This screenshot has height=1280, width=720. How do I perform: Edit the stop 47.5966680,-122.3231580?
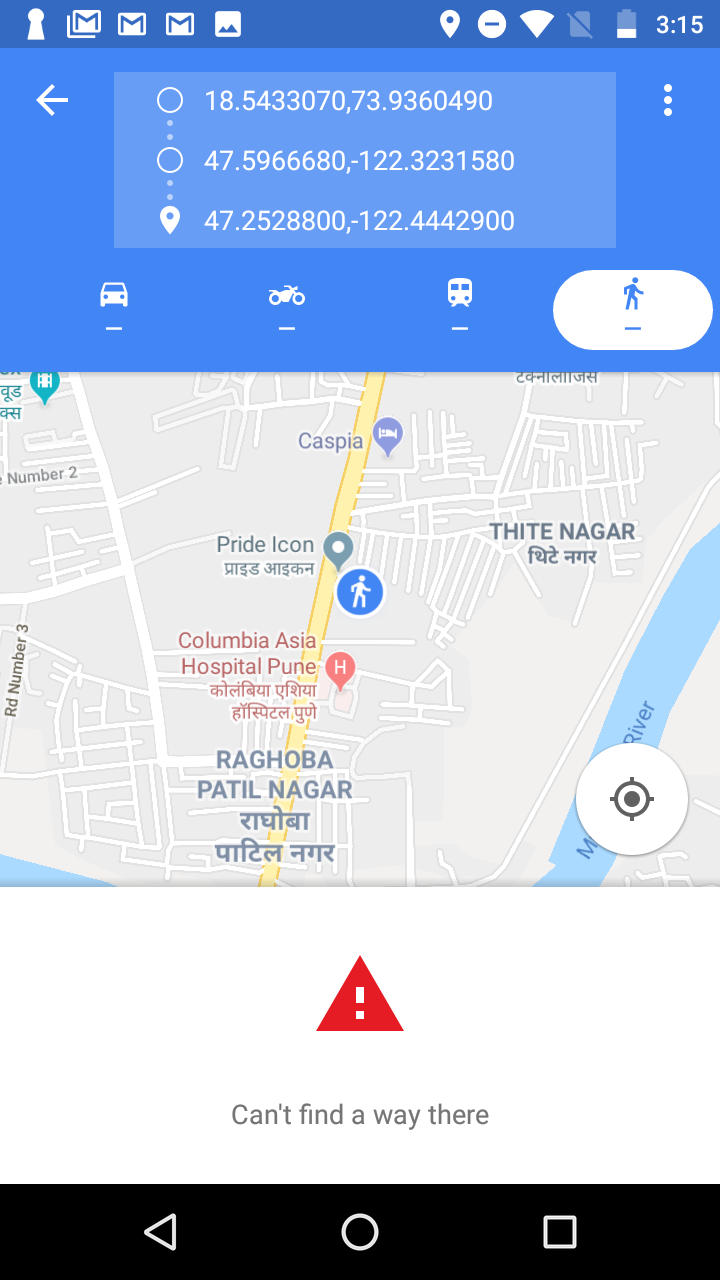pos(358,161)
